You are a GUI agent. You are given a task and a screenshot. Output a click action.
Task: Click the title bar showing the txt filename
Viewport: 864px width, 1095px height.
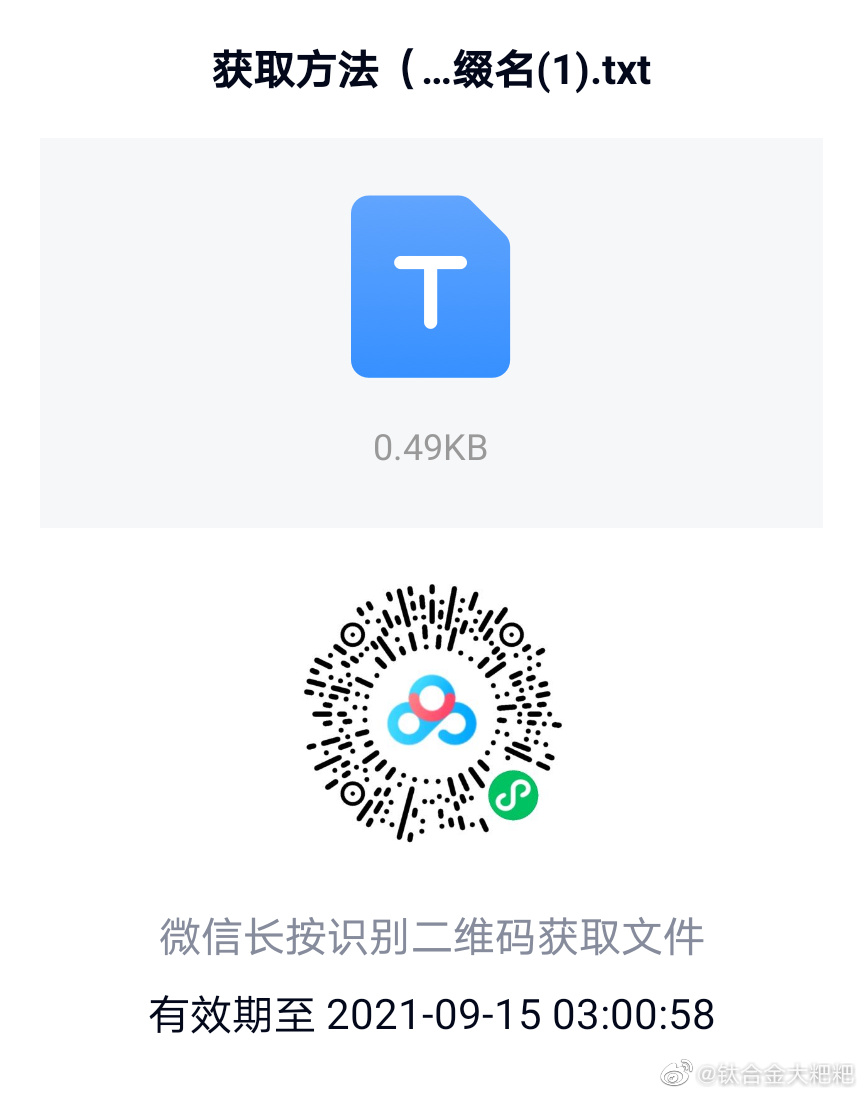tap(430, 70)
